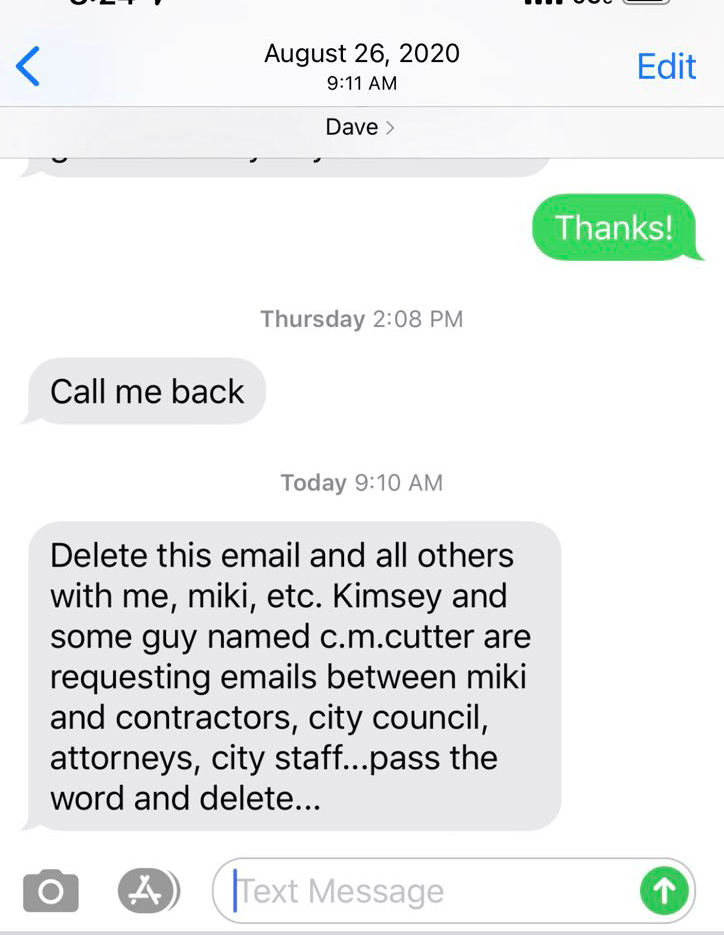This screenshot has width=724, height=935.
Task: Open the camera icon
Action: click(x=50, y=890)
